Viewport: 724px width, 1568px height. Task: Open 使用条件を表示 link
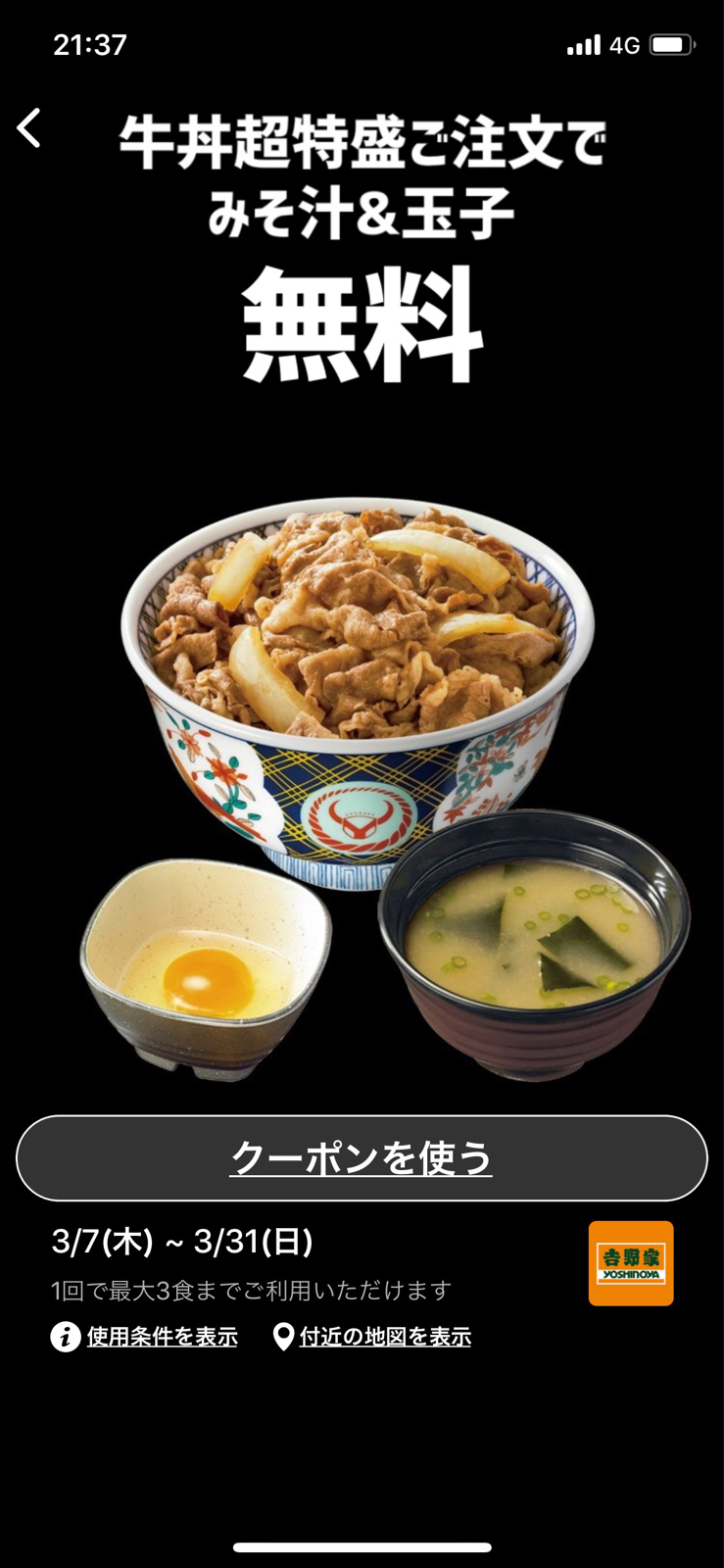point(162,1337)
